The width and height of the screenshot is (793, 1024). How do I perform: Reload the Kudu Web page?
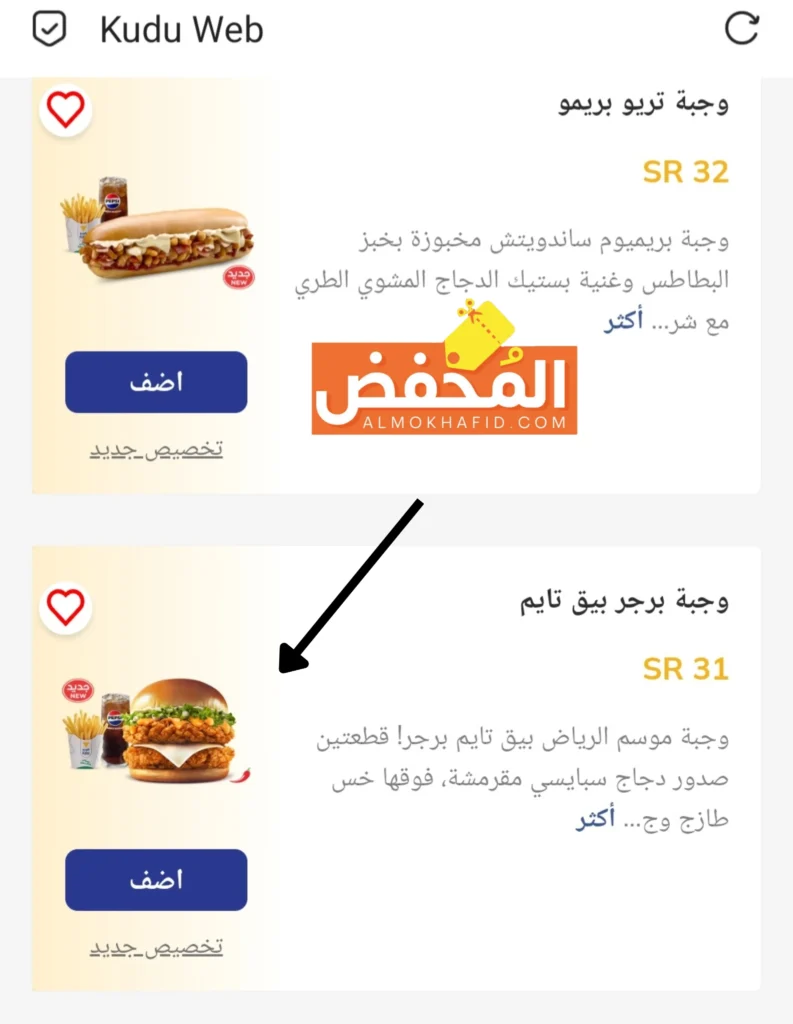click(741, 29)
